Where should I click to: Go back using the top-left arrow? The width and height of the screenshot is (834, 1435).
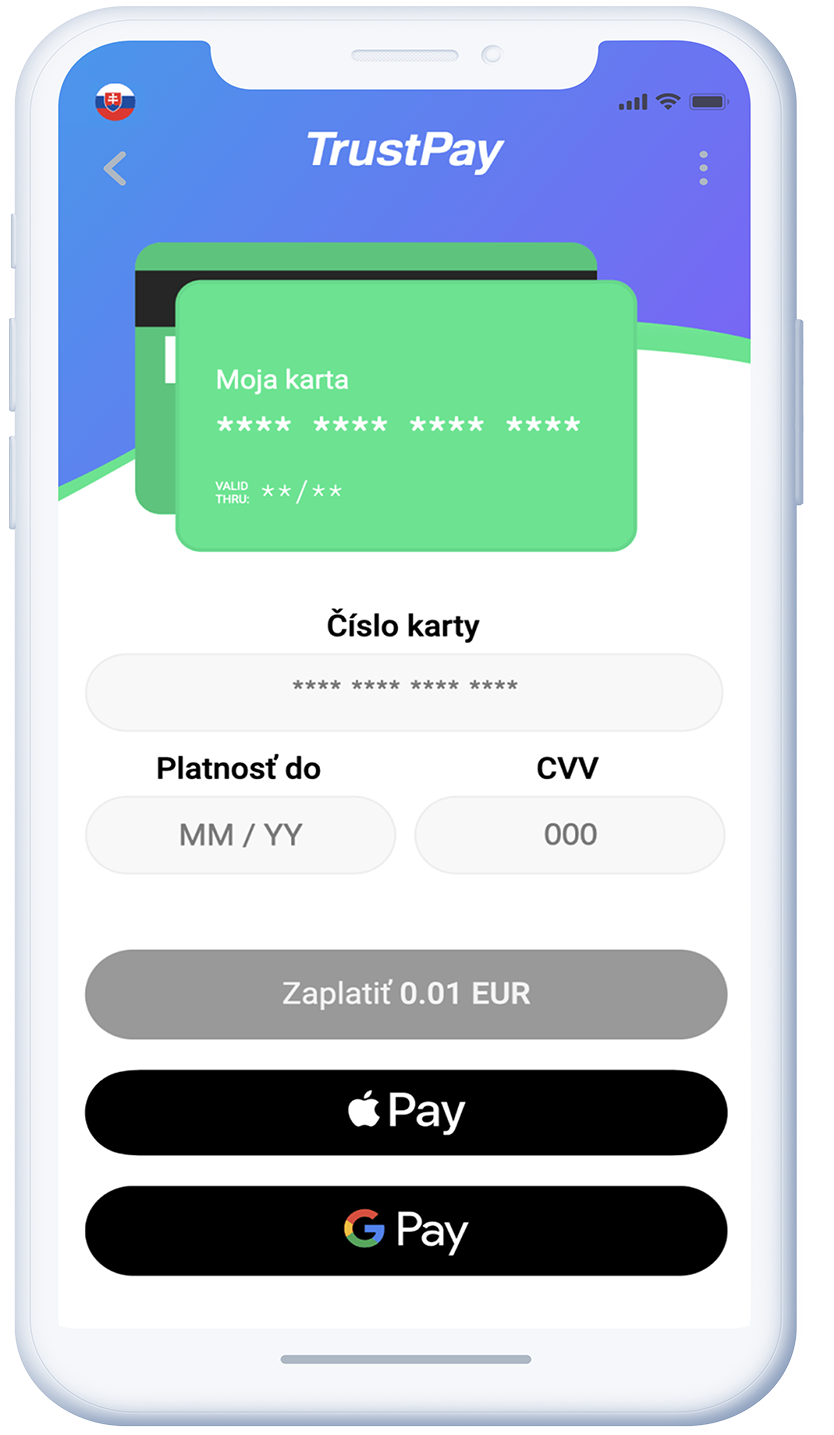(115, 169)
